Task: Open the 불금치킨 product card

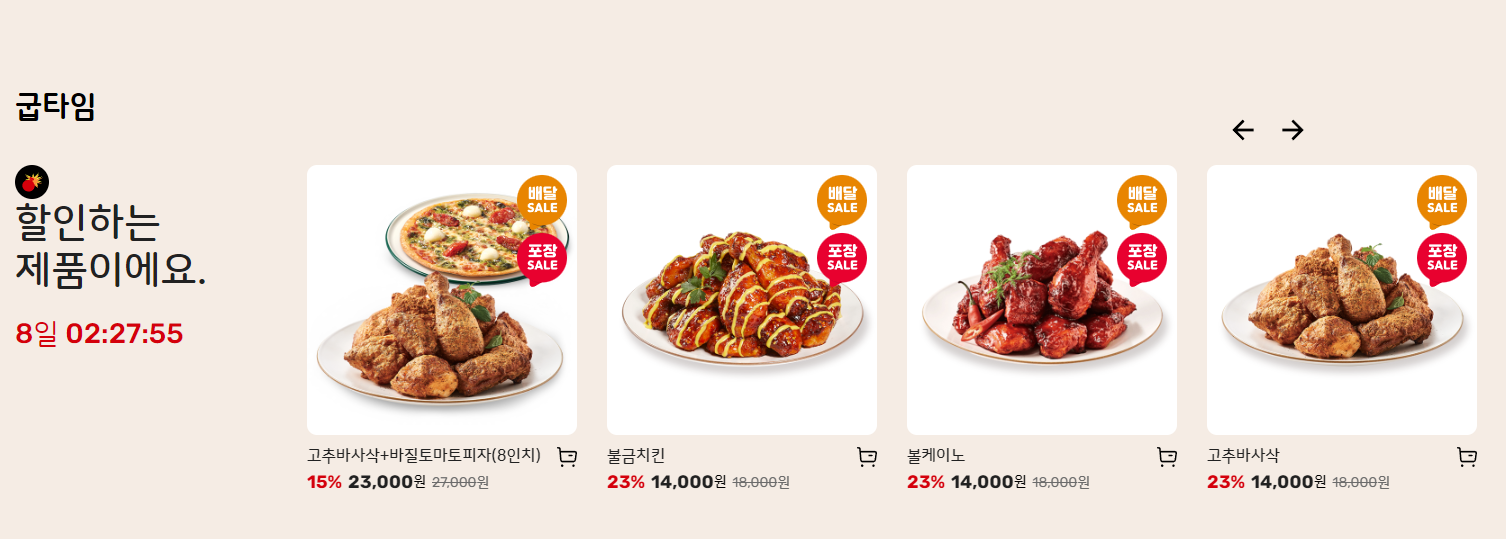Action: click(741, 300)
